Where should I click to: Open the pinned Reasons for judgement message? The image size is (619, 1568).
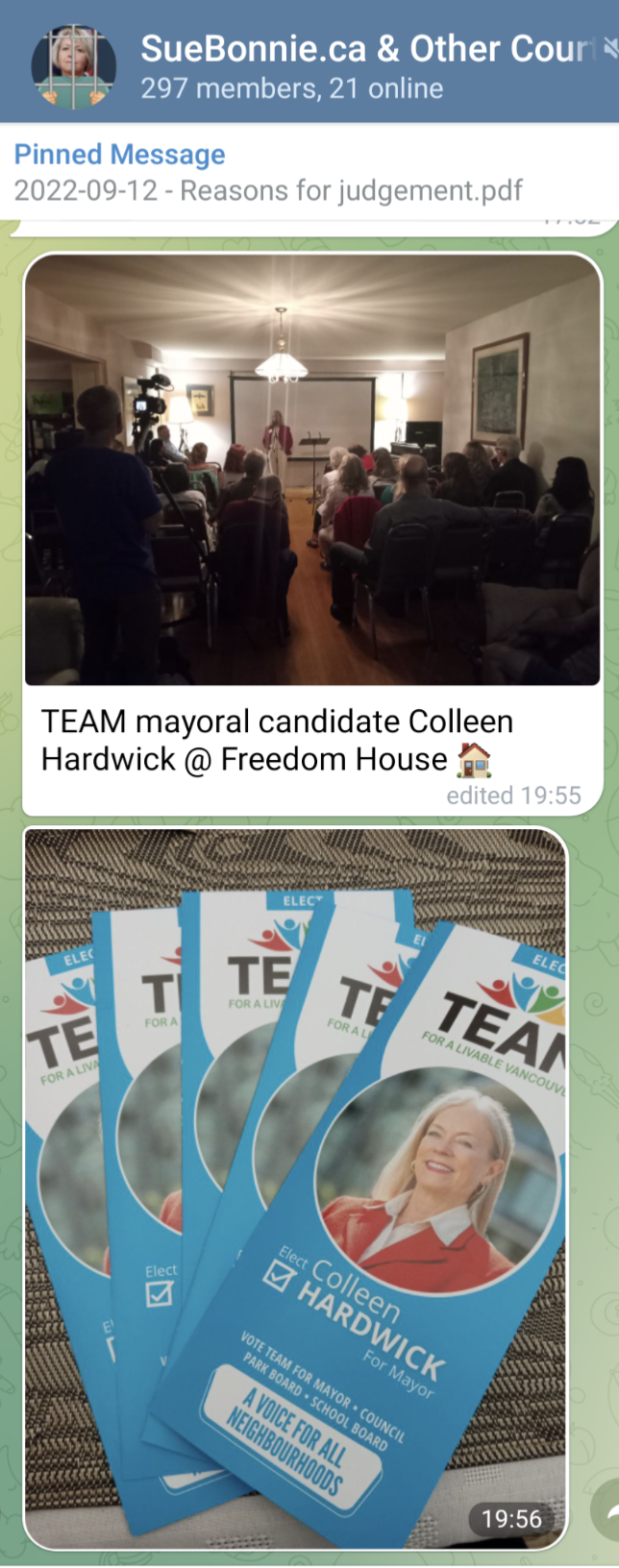pos(269,172)
